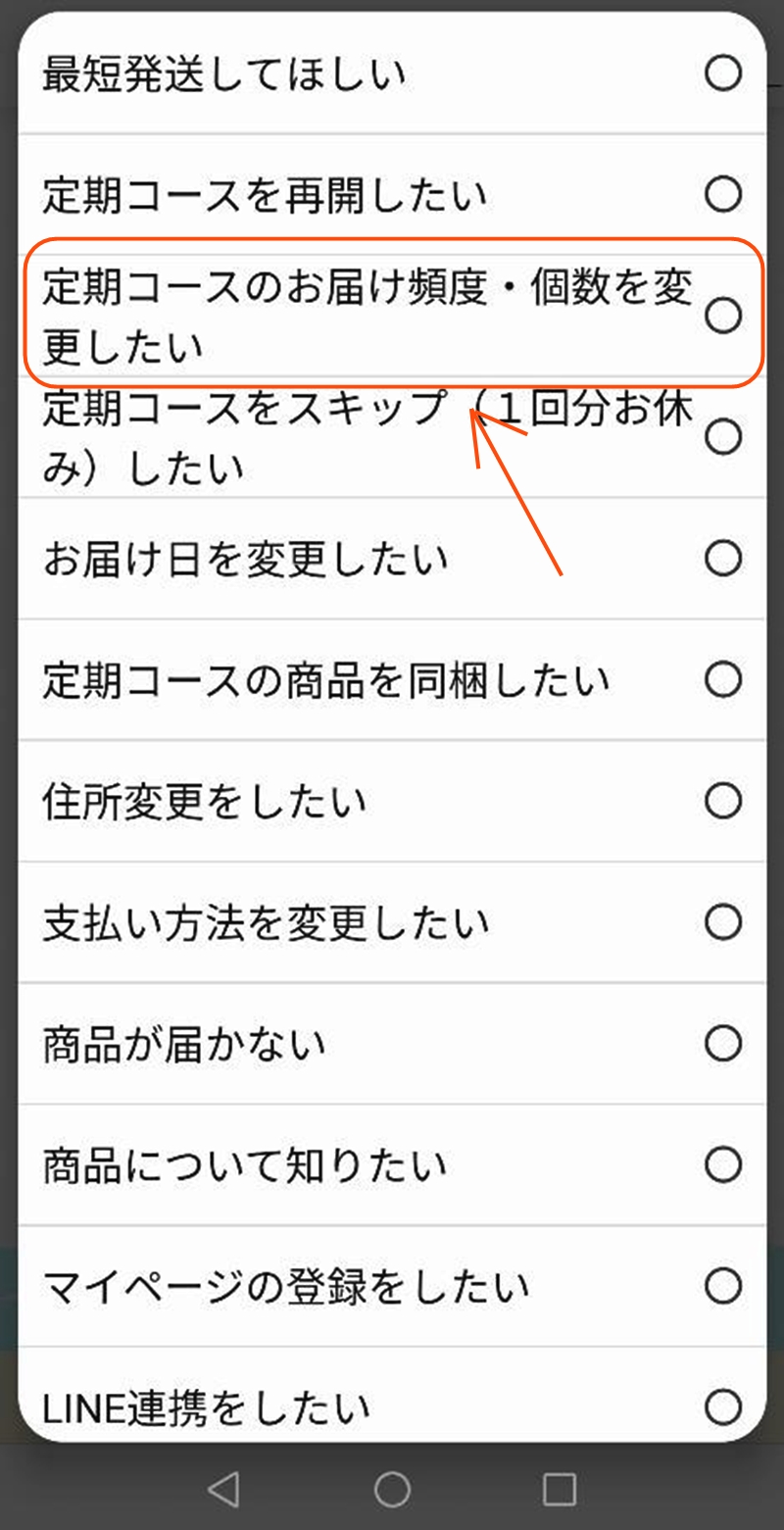Open the recent apps overview button

[x=559, y=1493]
